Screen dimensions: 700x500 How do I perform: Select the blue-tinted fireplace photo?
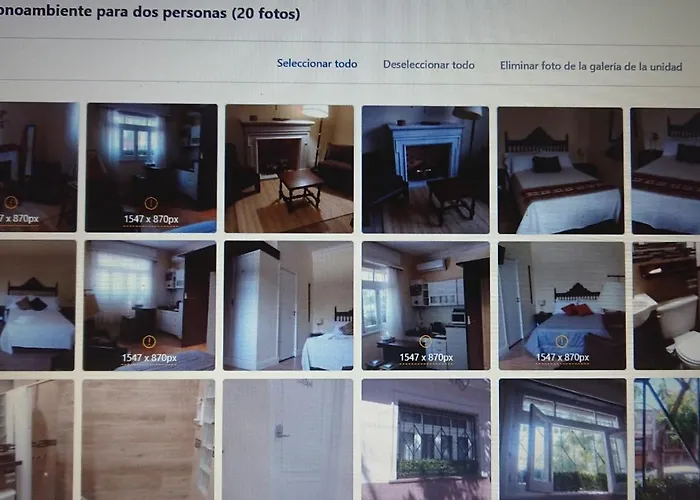click(x=425, y=168)
